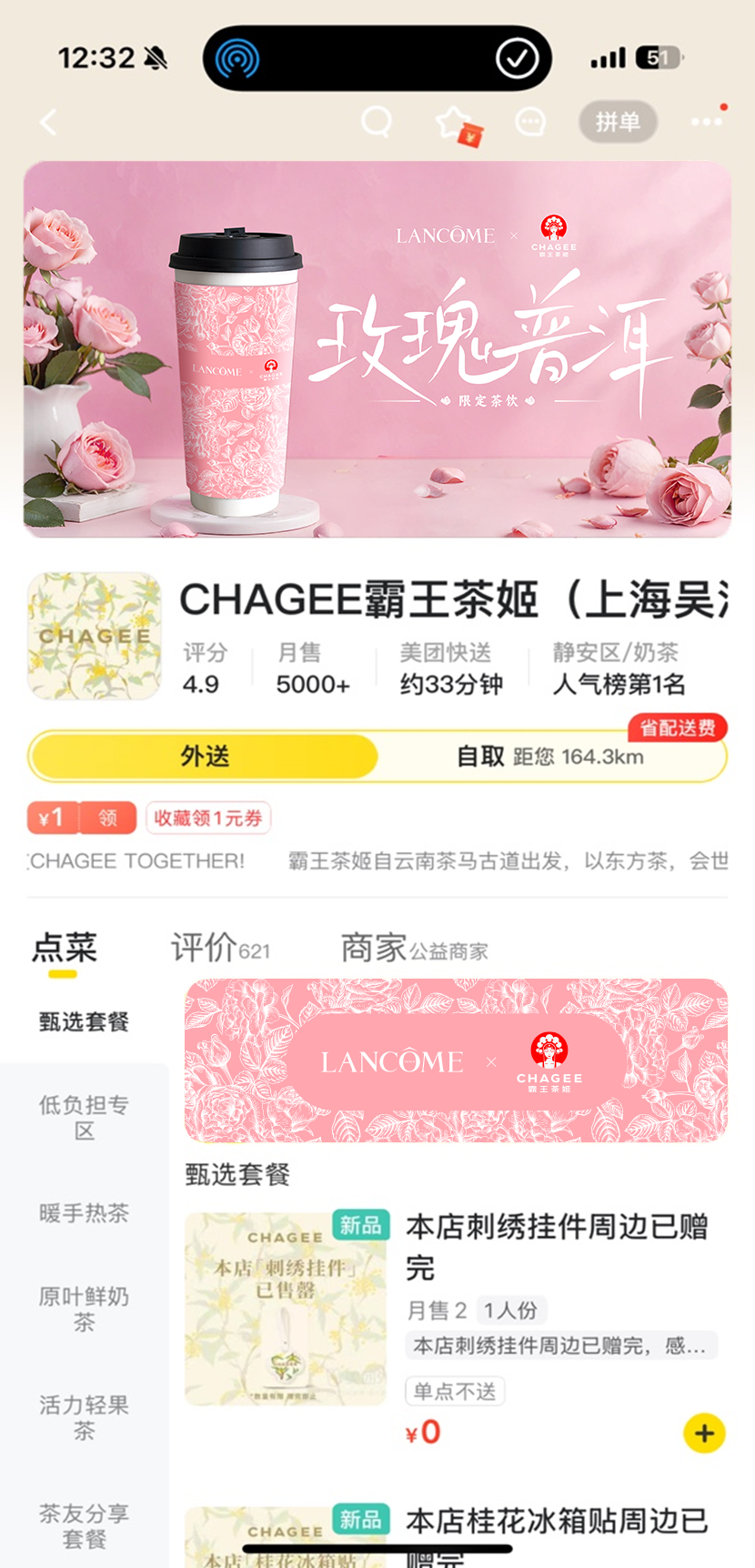Add 本店刺绣挂件周边已赠完 item with plus button
Screen dimensions: 755x1568
click(x=704, y=1433)
